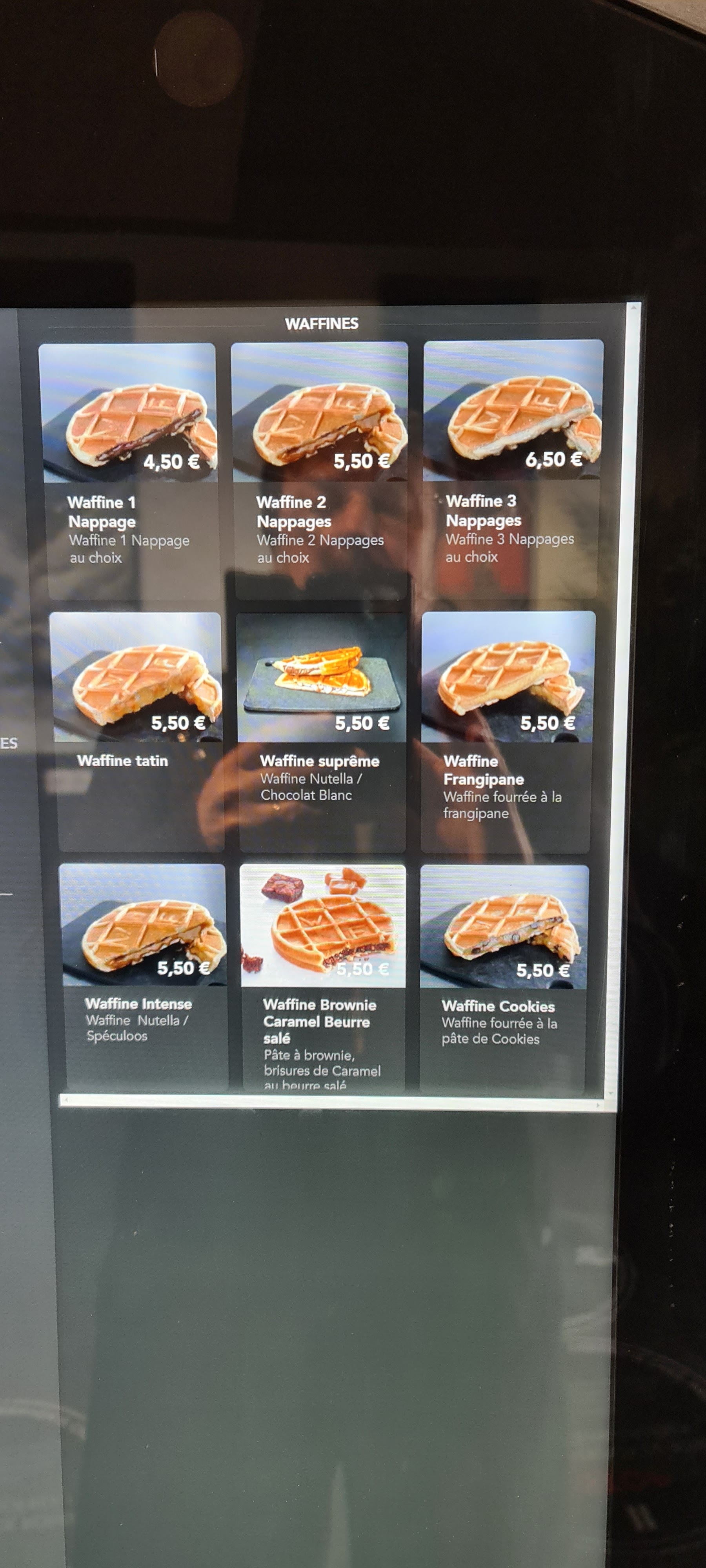This screenshot has height=1568, width=706.
Task: Add the Waffine Cookies item
Action: (504, 974)
